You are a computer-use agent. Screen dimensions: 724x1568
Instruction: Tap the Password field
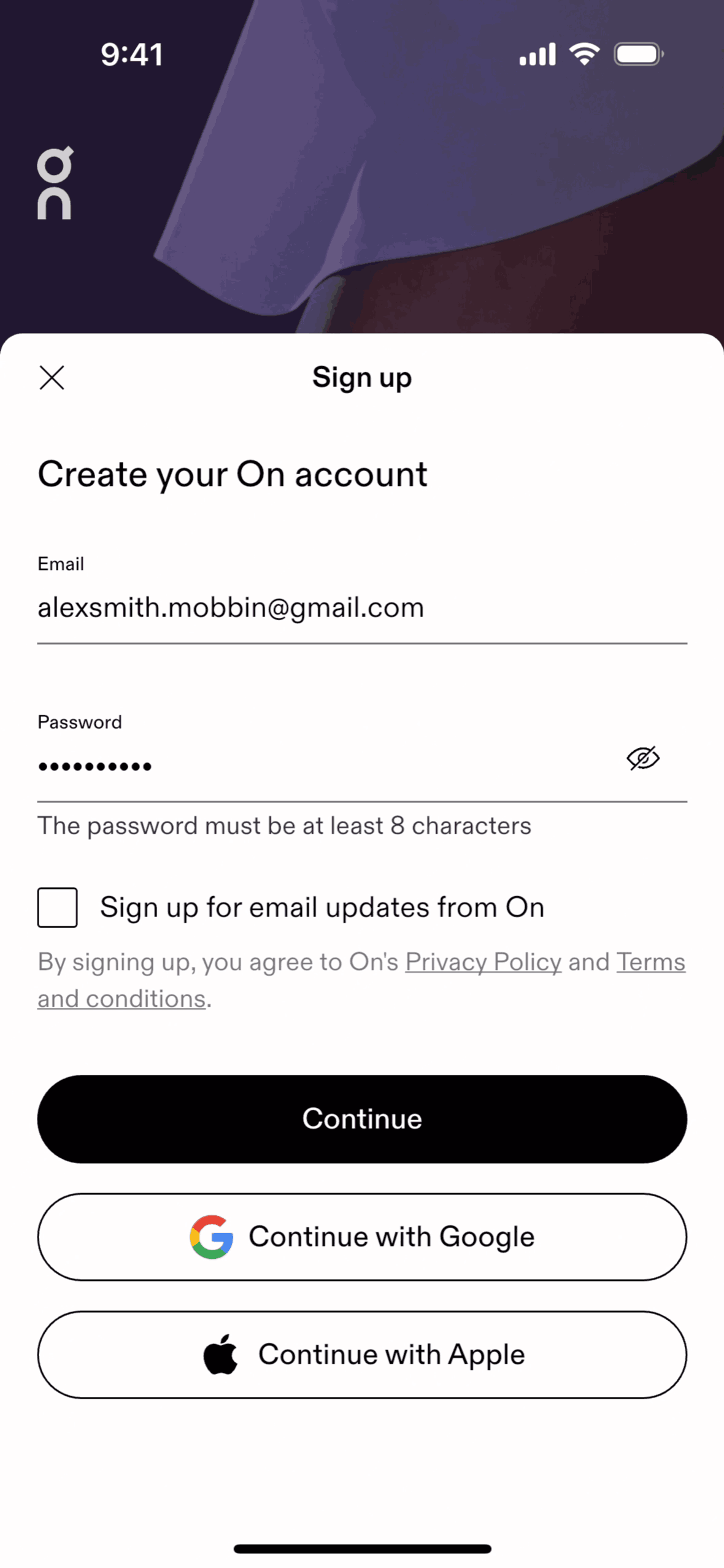319,766
